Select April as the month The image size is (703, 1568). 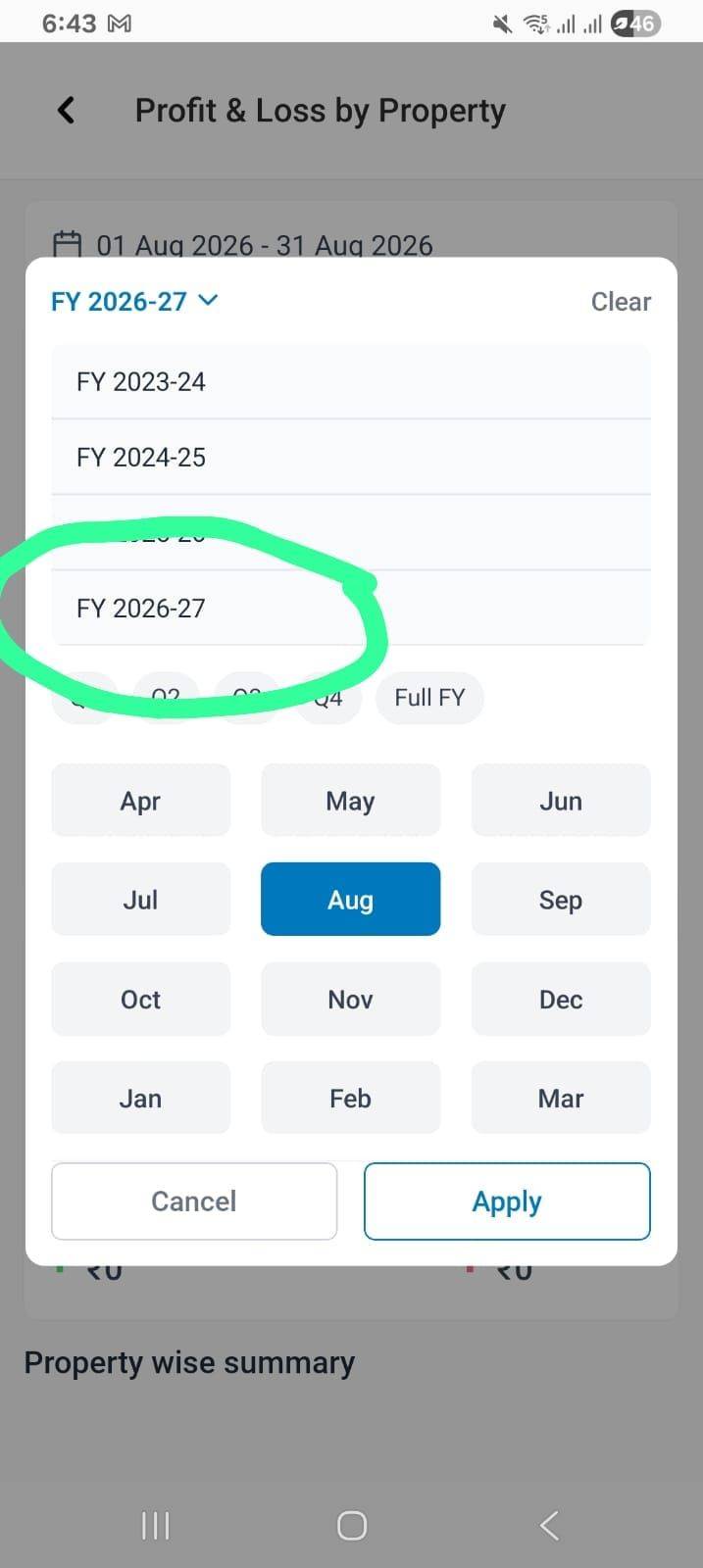[x=140, y=801]
